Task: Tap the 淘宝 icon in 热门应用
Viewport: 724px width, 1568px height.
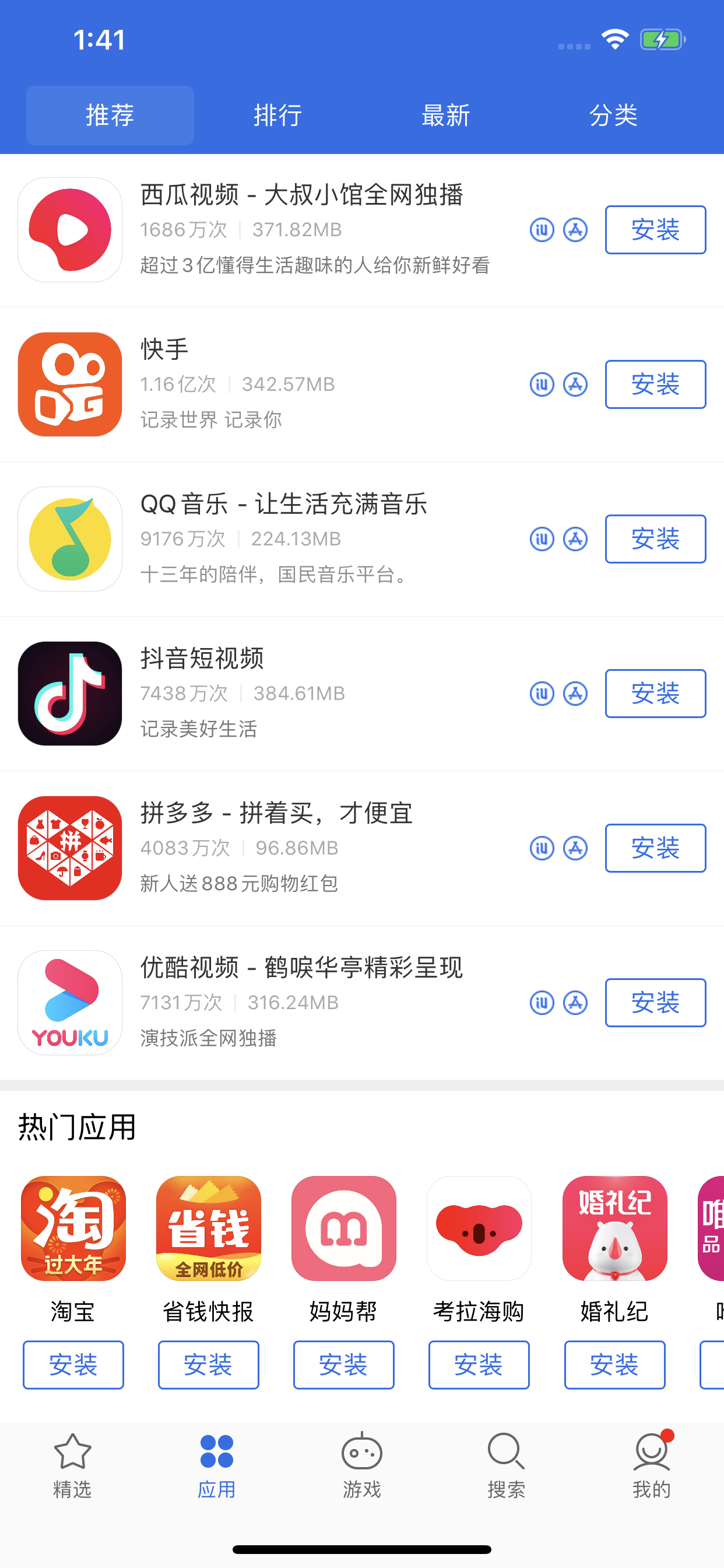Action: point(72,1228)
